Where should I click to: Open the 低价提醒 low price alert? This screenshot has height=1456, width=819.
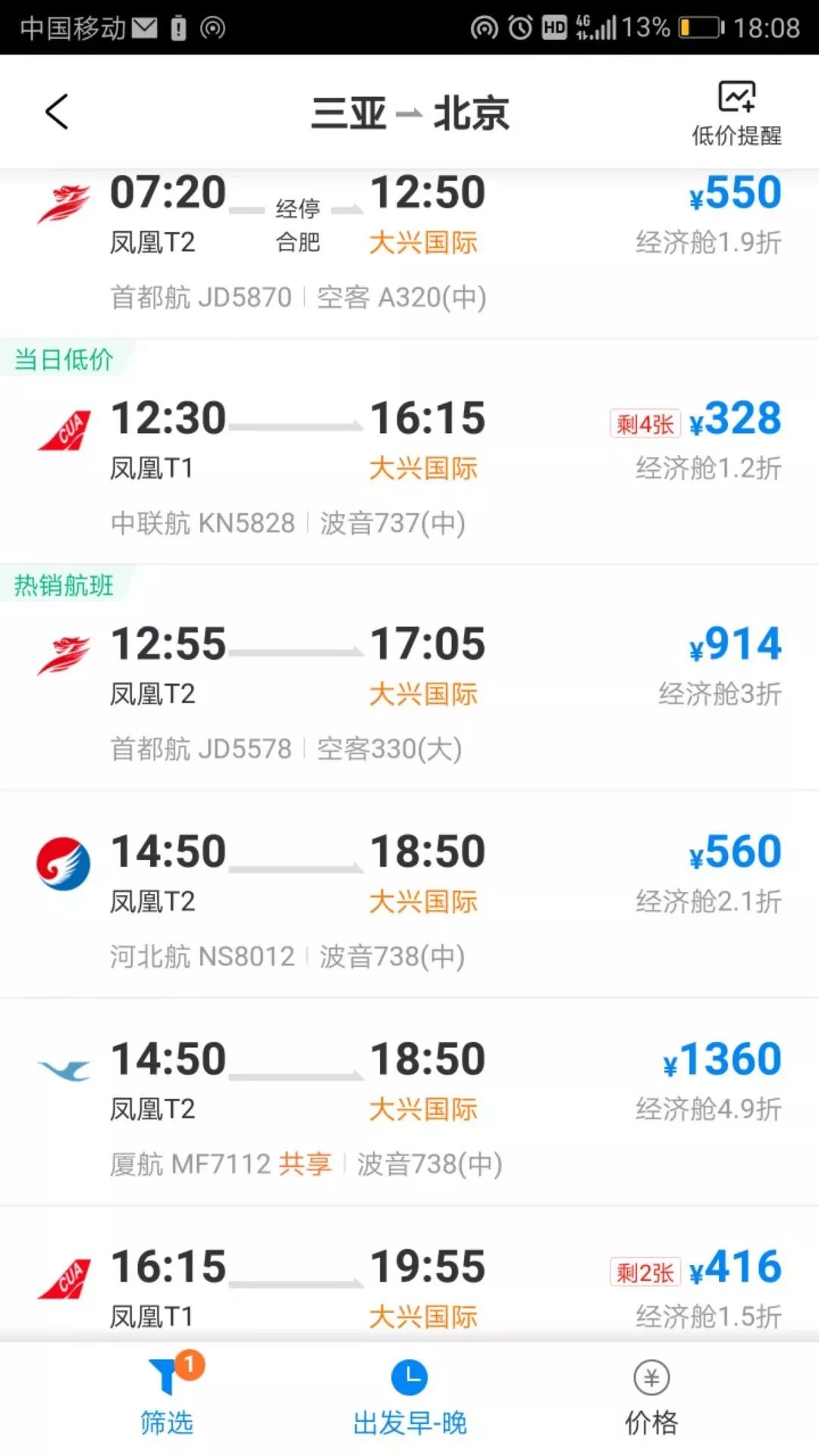point(736,114)
